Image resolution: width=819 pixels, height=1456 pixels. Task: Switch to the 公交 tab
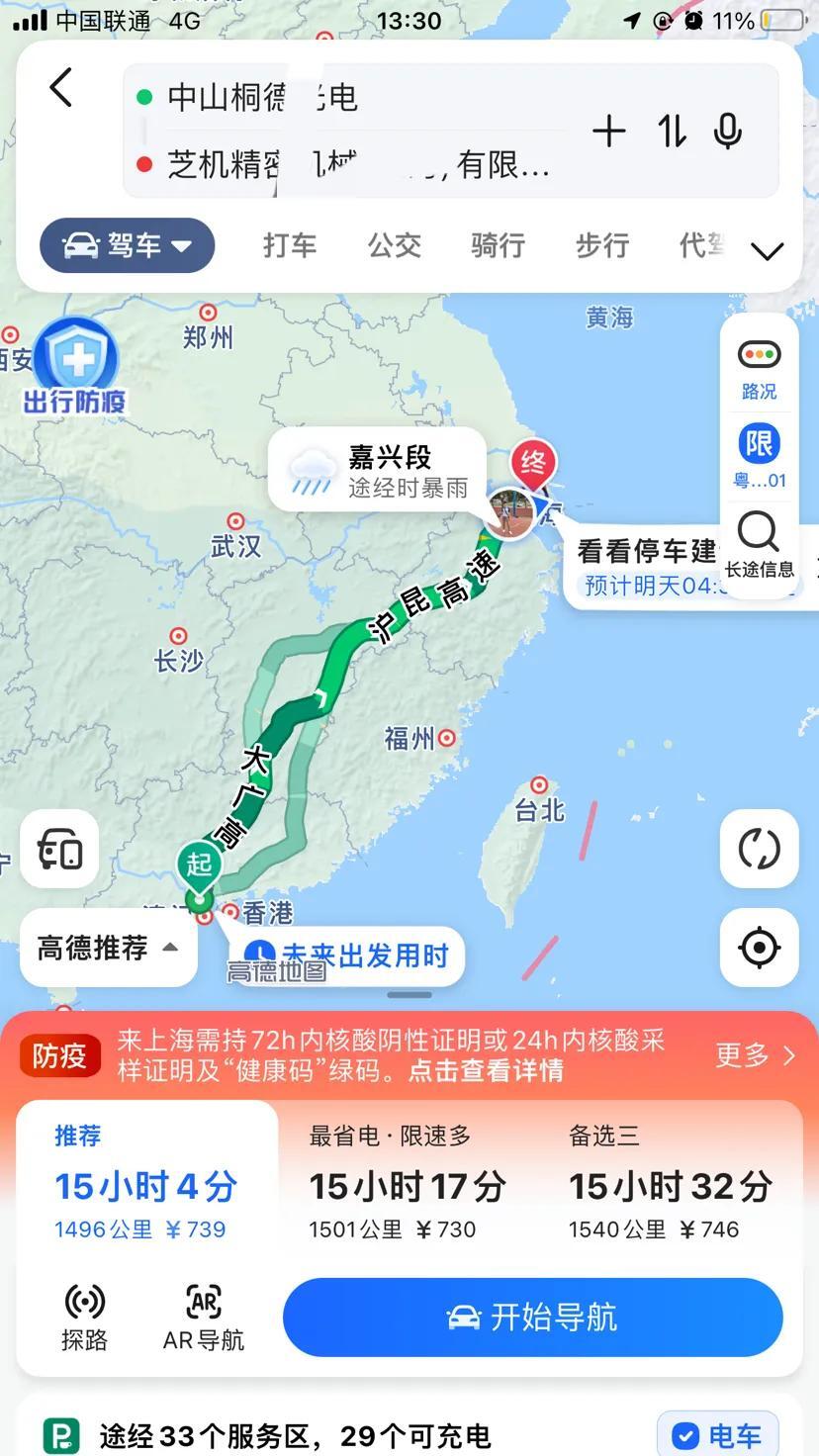pos(395,245)
